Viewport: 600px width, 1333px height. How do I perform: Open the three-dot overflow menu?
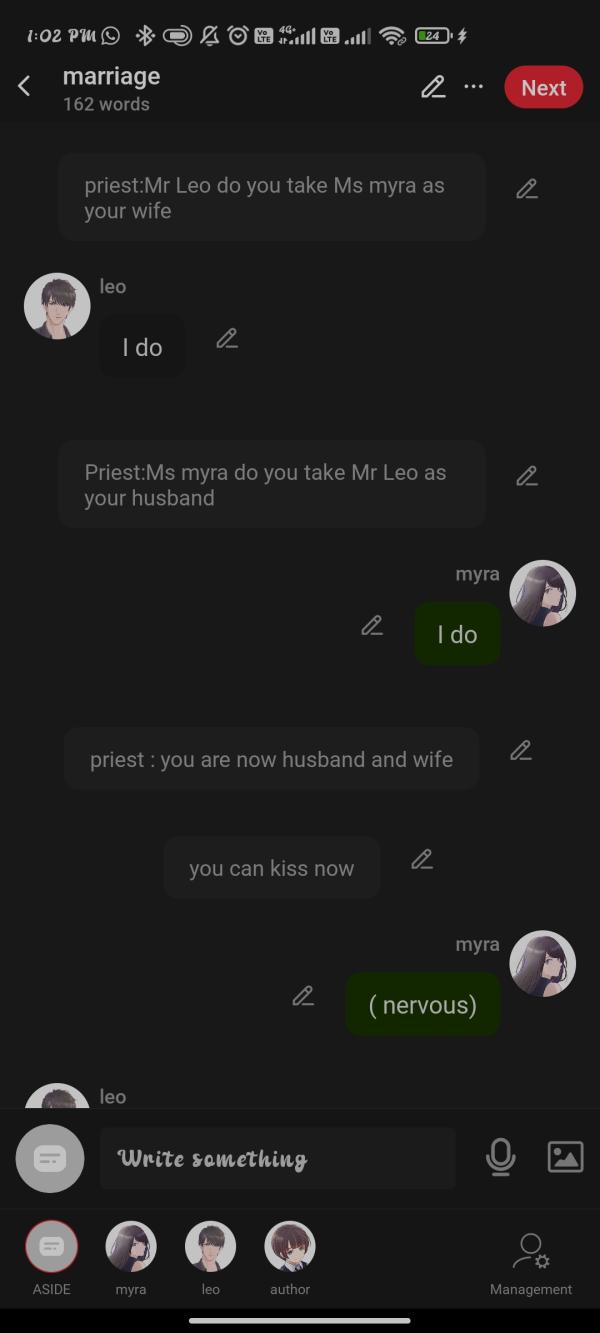(474, 87)
